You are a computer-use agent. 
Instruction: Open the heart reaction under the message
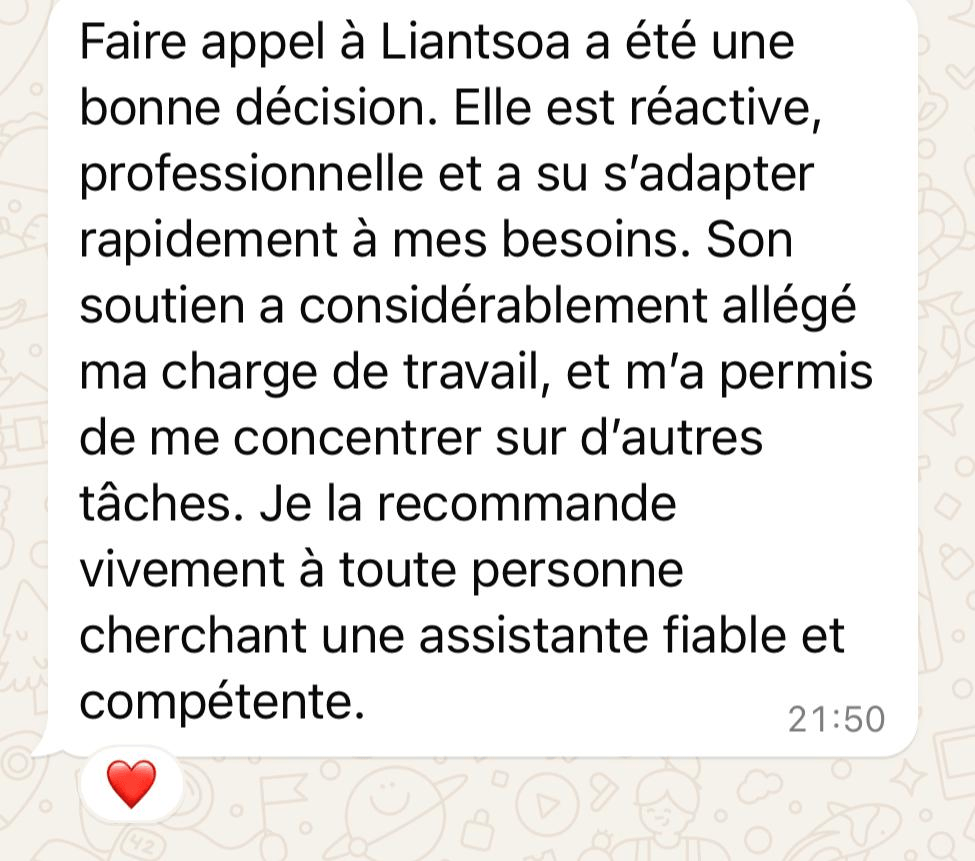131,783
